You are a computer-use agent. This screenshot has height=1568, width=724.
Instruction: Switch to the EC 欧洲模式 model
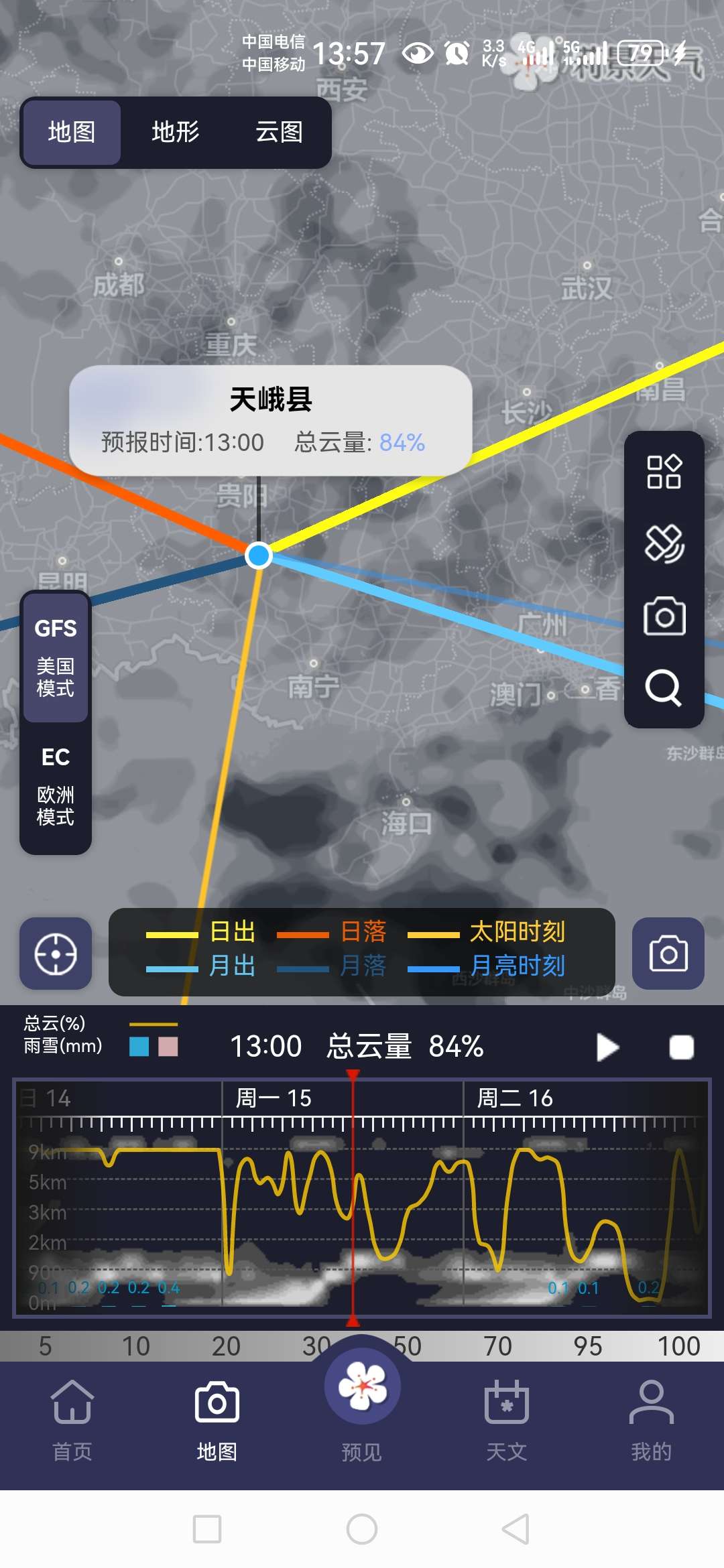click(x=56, y=786)
